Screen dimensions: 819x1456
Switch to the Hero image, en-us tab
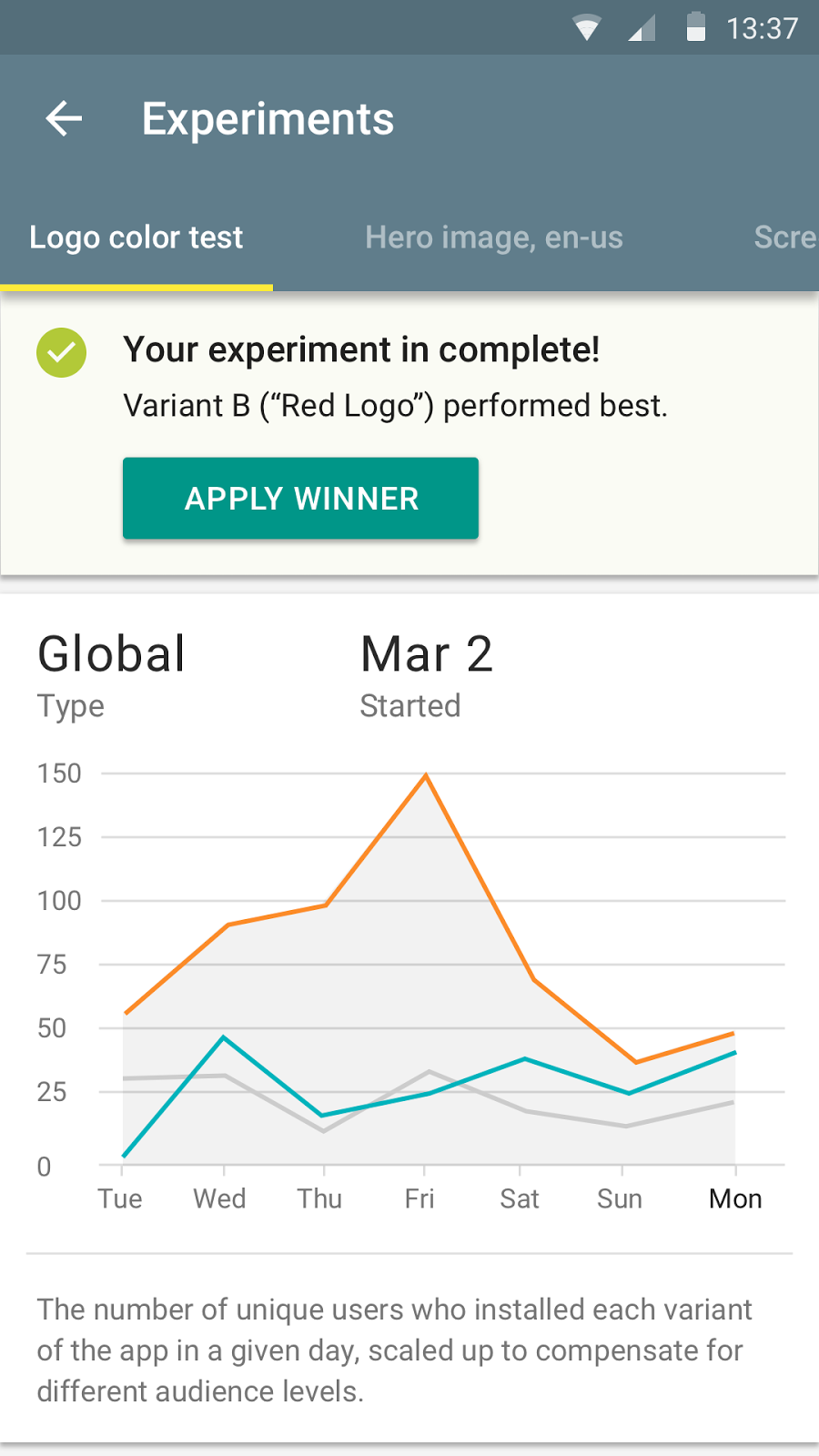[x=494, y=238]
